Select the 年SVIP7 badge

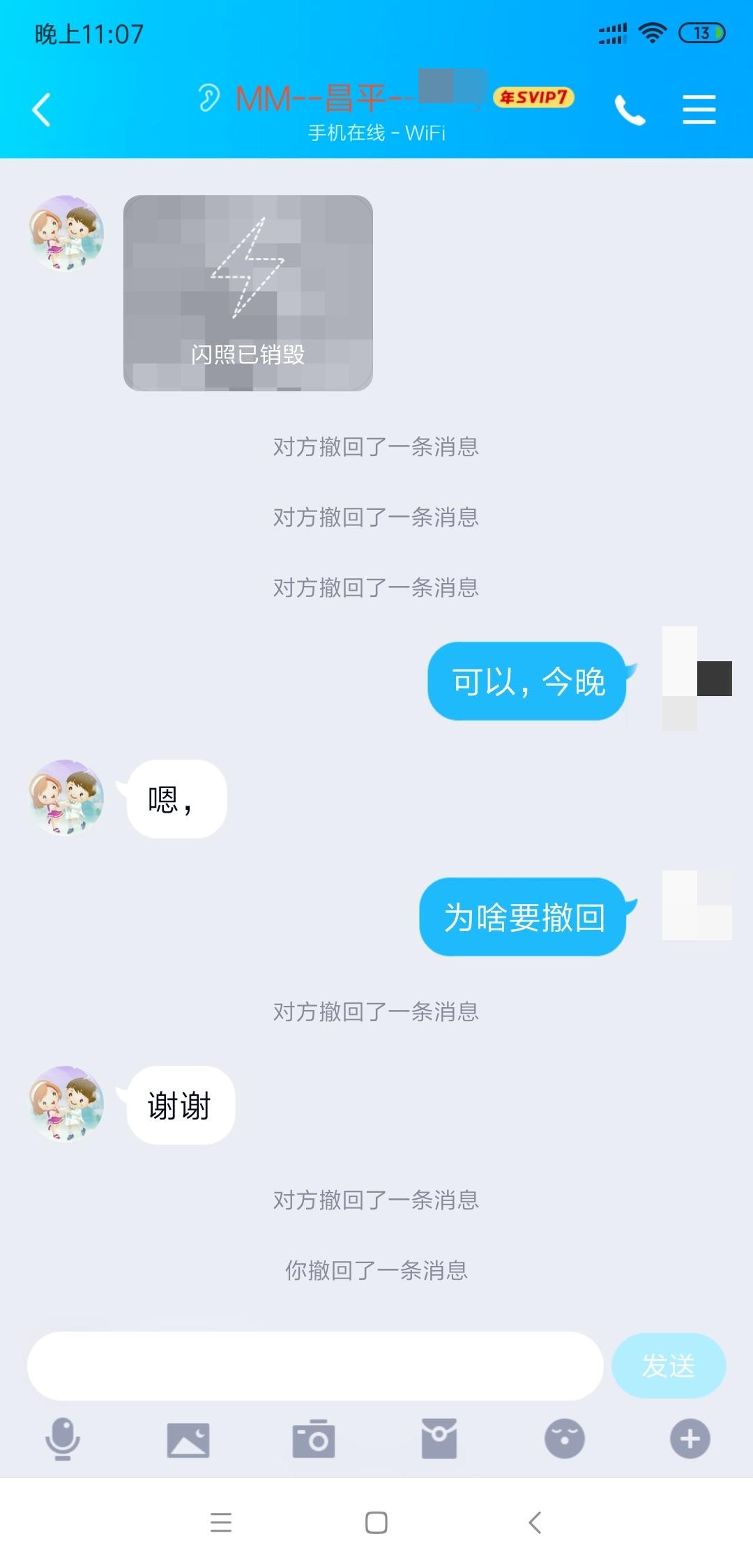[x=532, y=98]
